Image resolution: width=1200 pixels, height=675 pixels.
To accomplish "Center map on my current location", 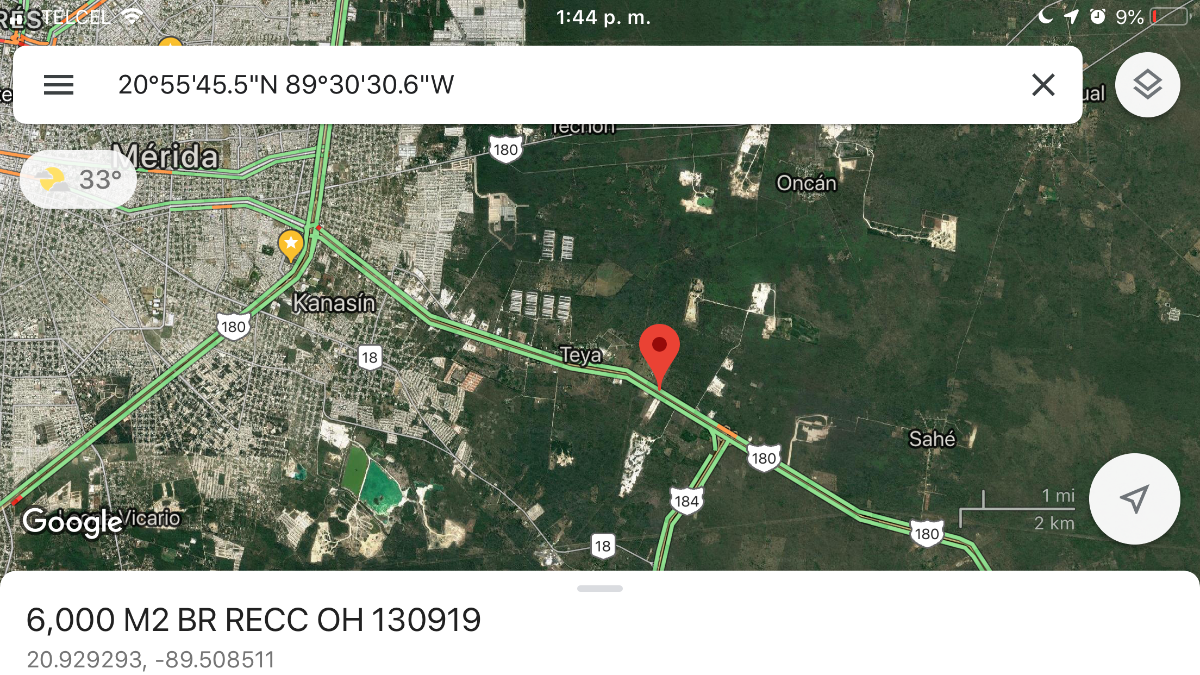I will click(1134, 498).
